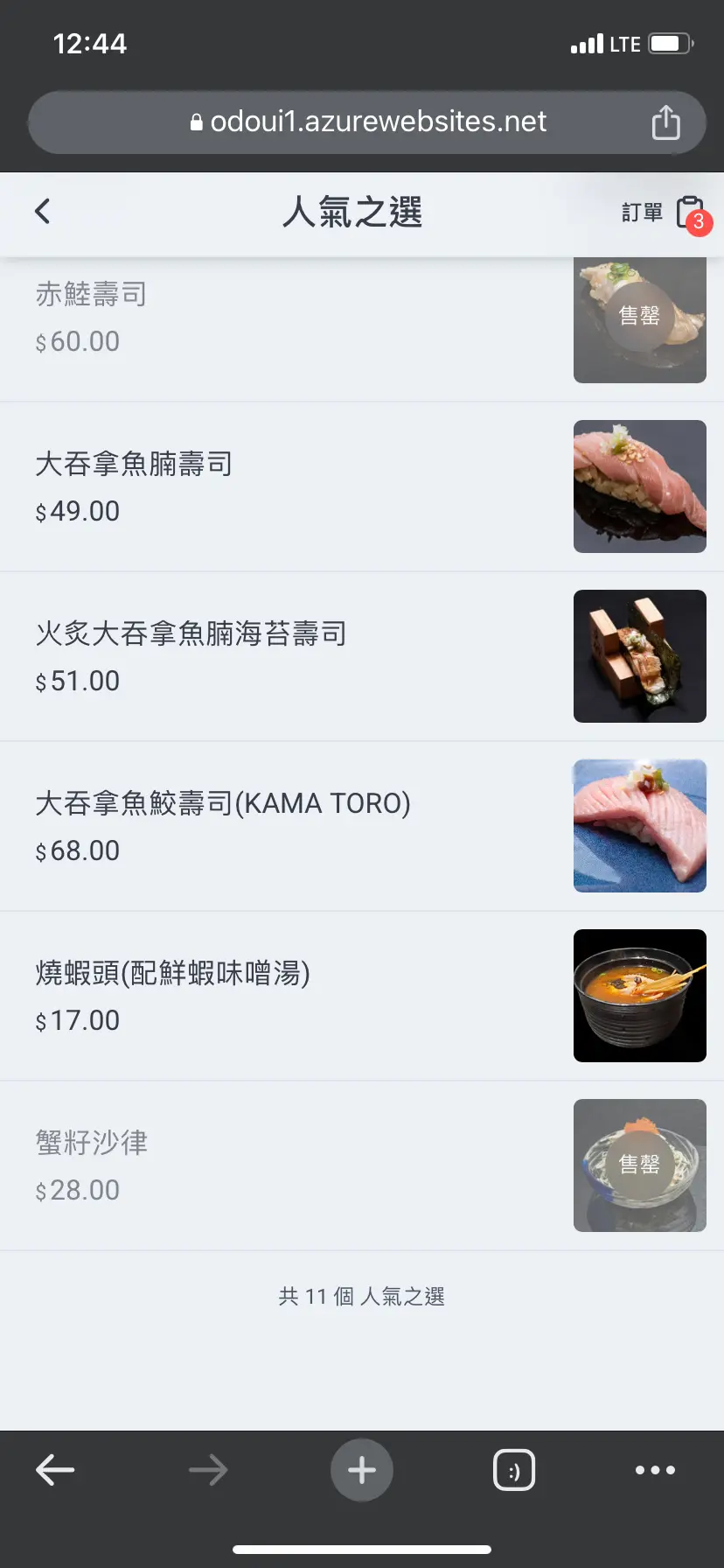Show the open tabs switcher
The height and width of the screenshot is (1568, 724).
coord(514,1470)
